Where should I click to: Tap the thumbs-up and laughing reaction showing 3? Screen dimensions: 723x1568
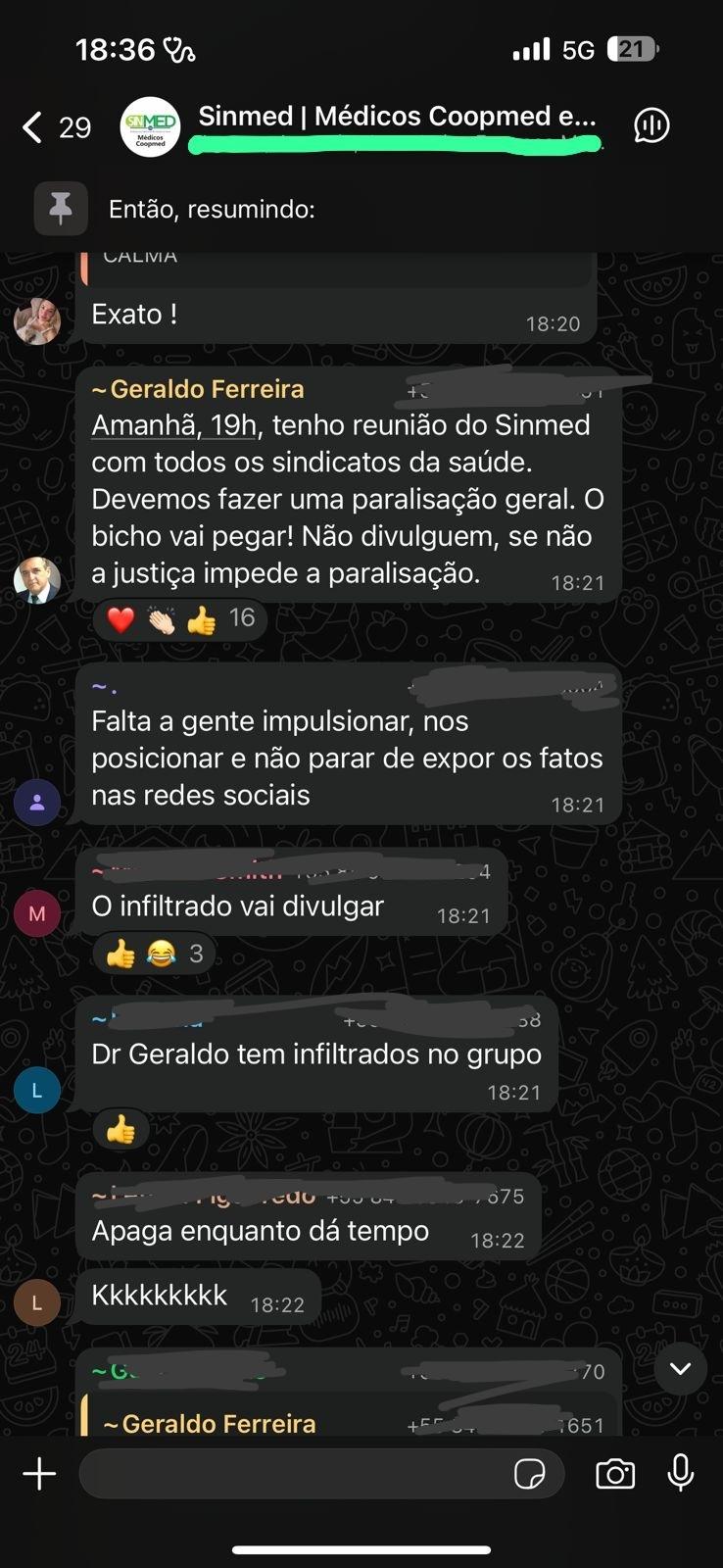(x=154, y=954)
